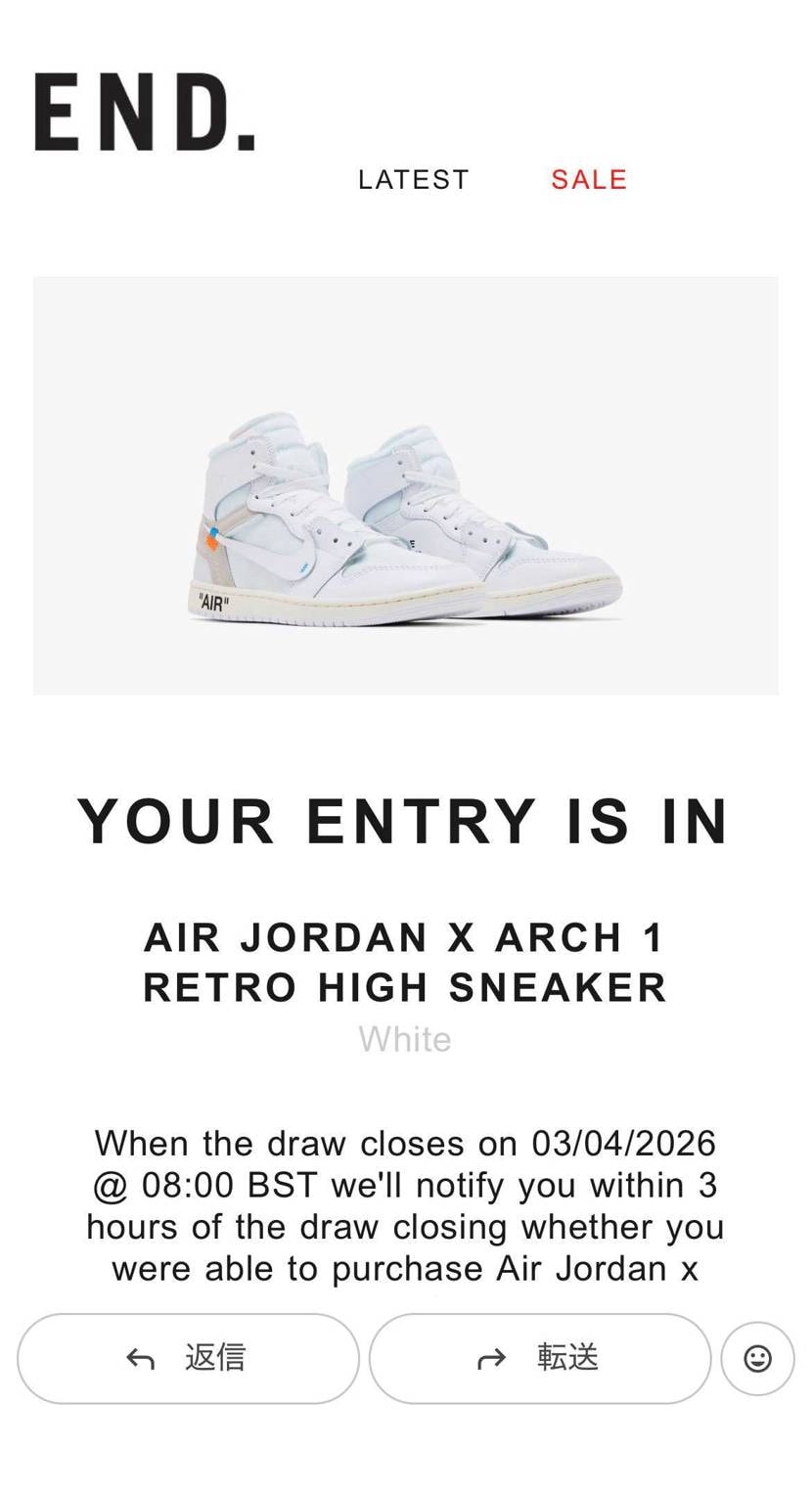
Task: Open the Air Jordan sneaker image
Action: [x=405, y=485]
